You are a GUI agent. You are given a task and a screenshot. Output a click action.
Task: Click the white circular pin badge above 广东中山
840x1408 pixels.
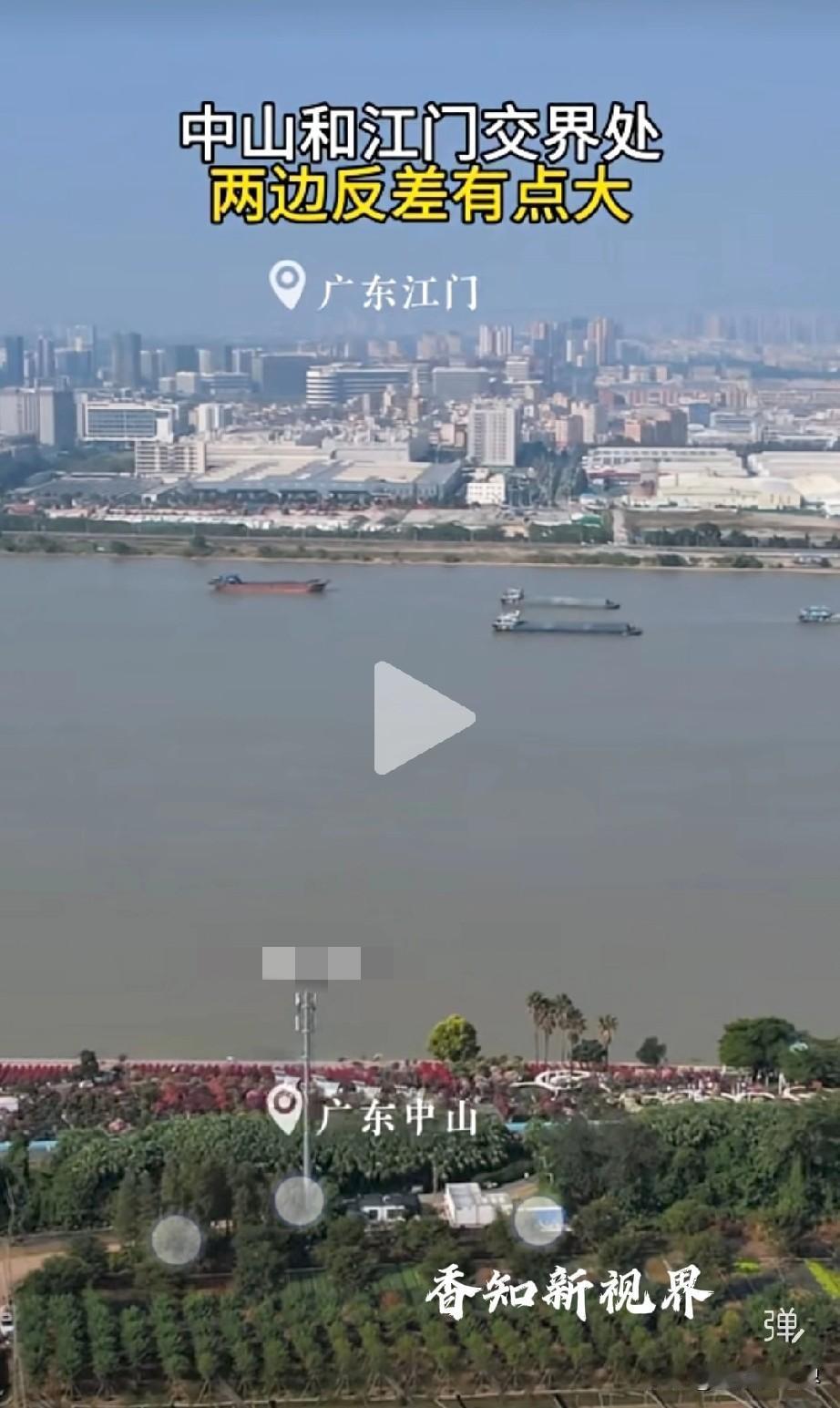point(284,1099)
